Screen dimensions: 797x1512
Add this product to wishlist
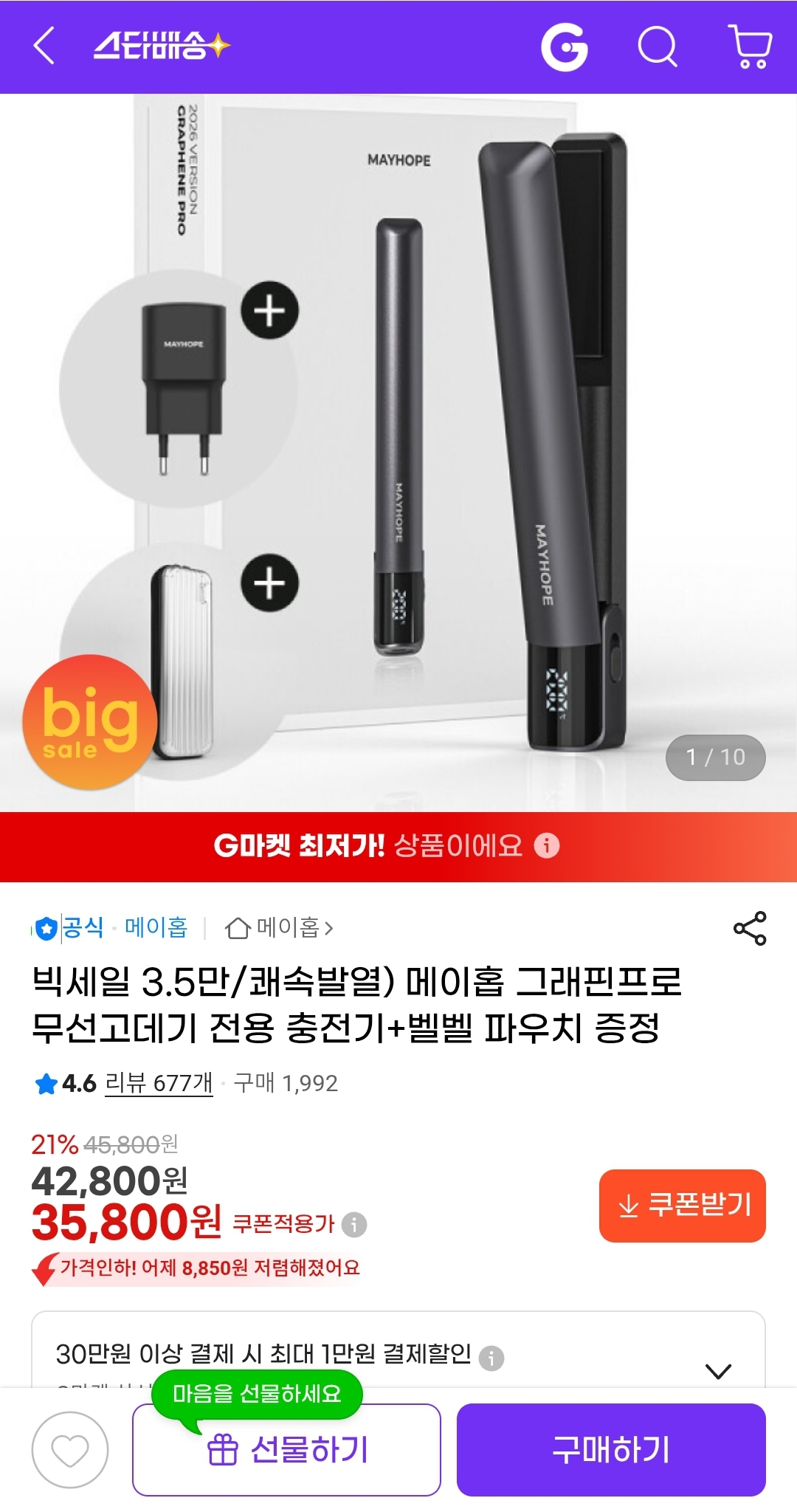coord(70,1450)
